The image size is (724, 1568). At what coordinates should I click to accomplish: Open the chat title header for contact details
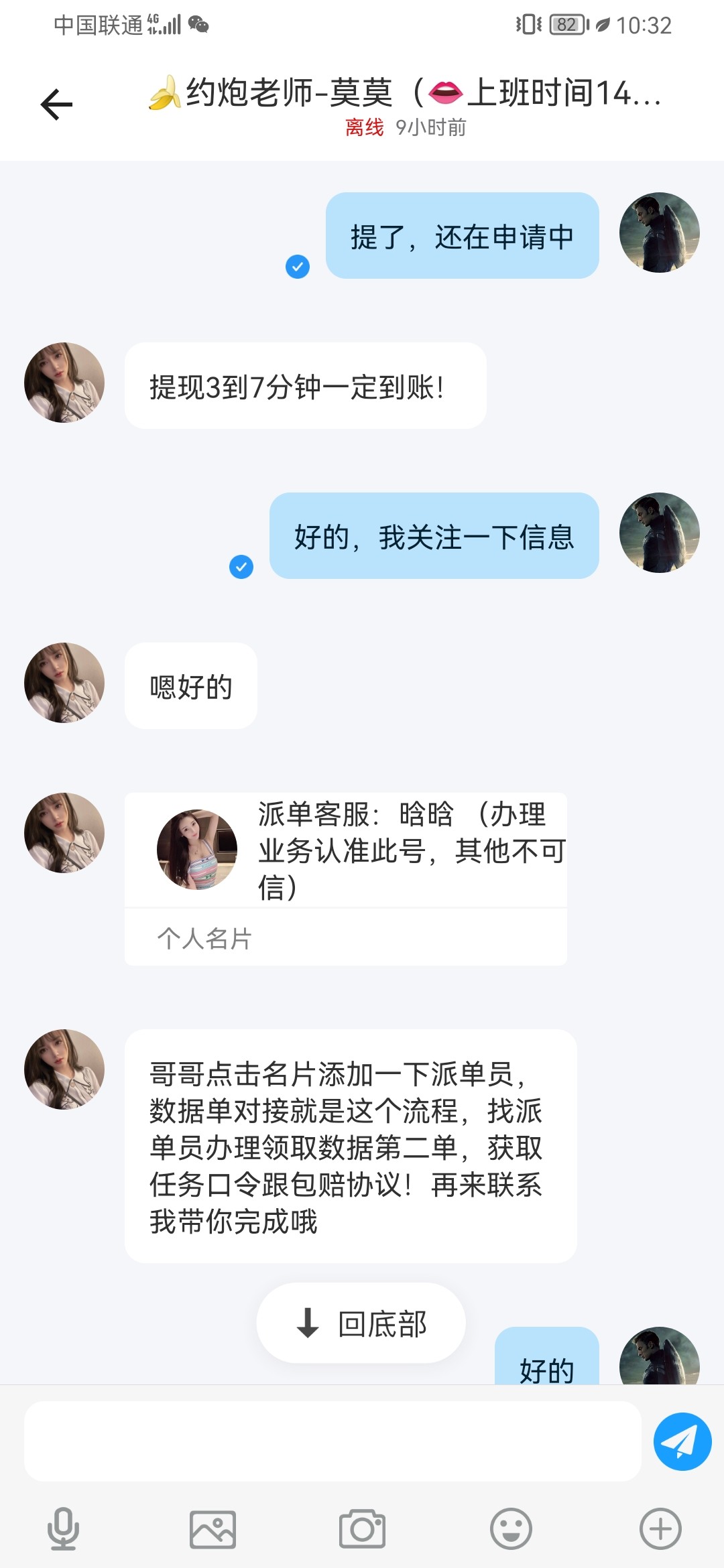point(405,105)
